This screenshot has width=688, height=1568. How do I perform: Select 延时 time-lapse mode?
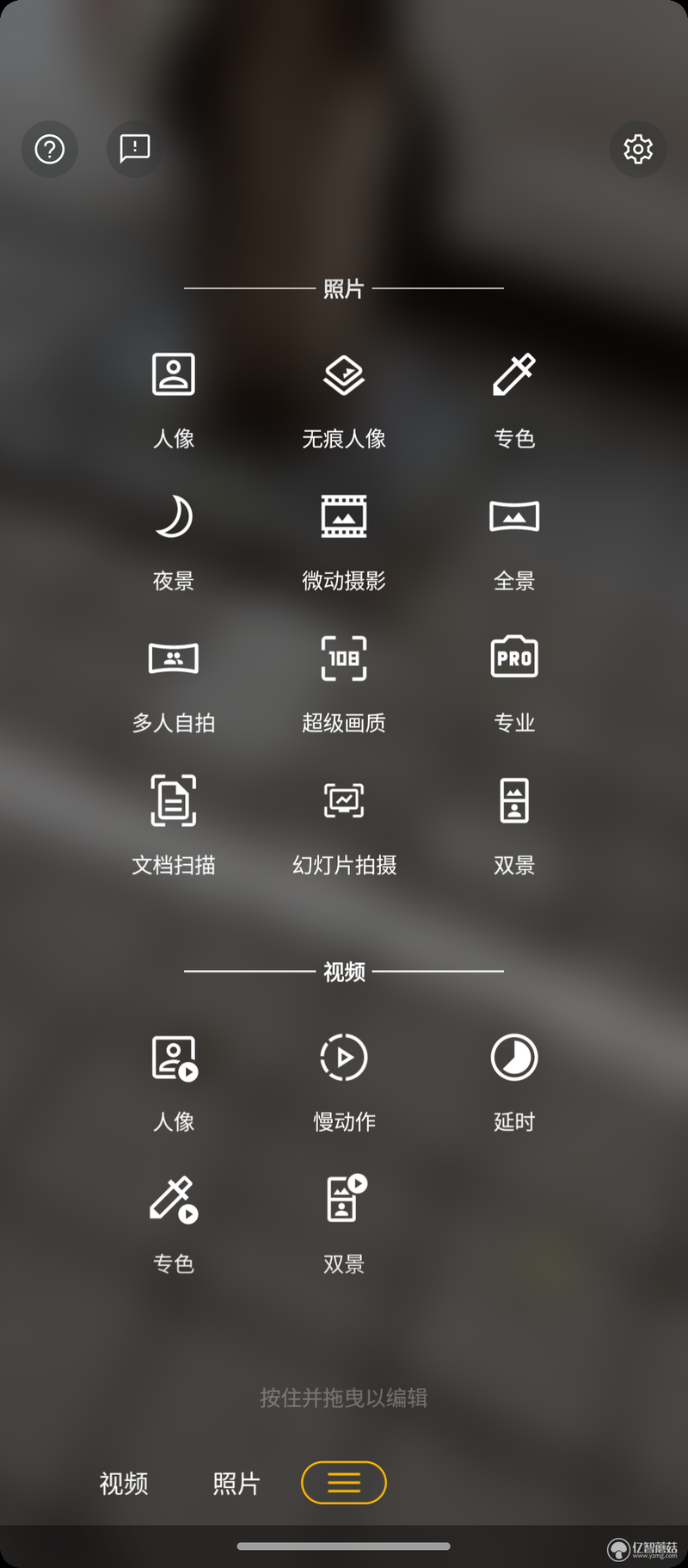(x=514, y=1083)
